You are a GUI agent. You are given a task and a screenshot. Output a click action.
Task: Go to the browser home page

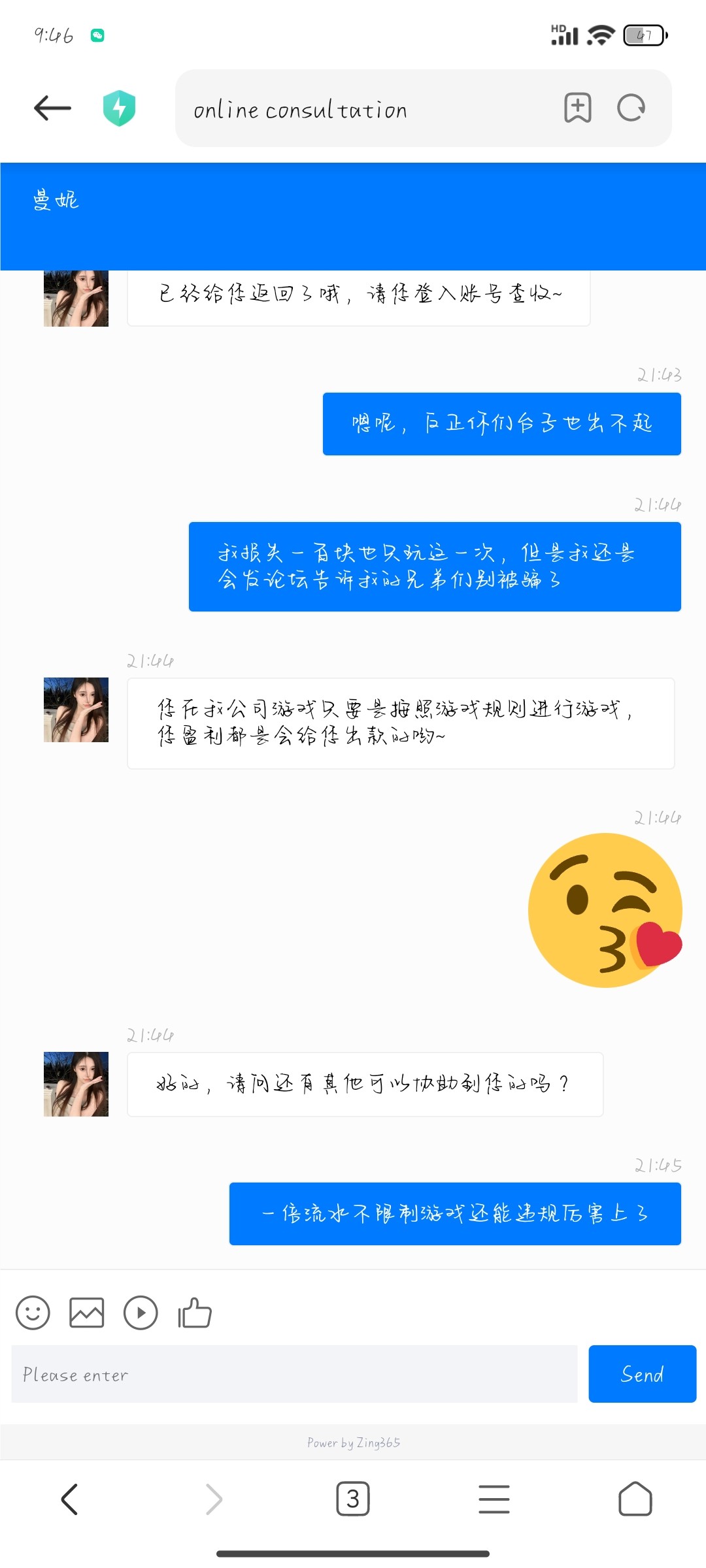(635, 1499)
